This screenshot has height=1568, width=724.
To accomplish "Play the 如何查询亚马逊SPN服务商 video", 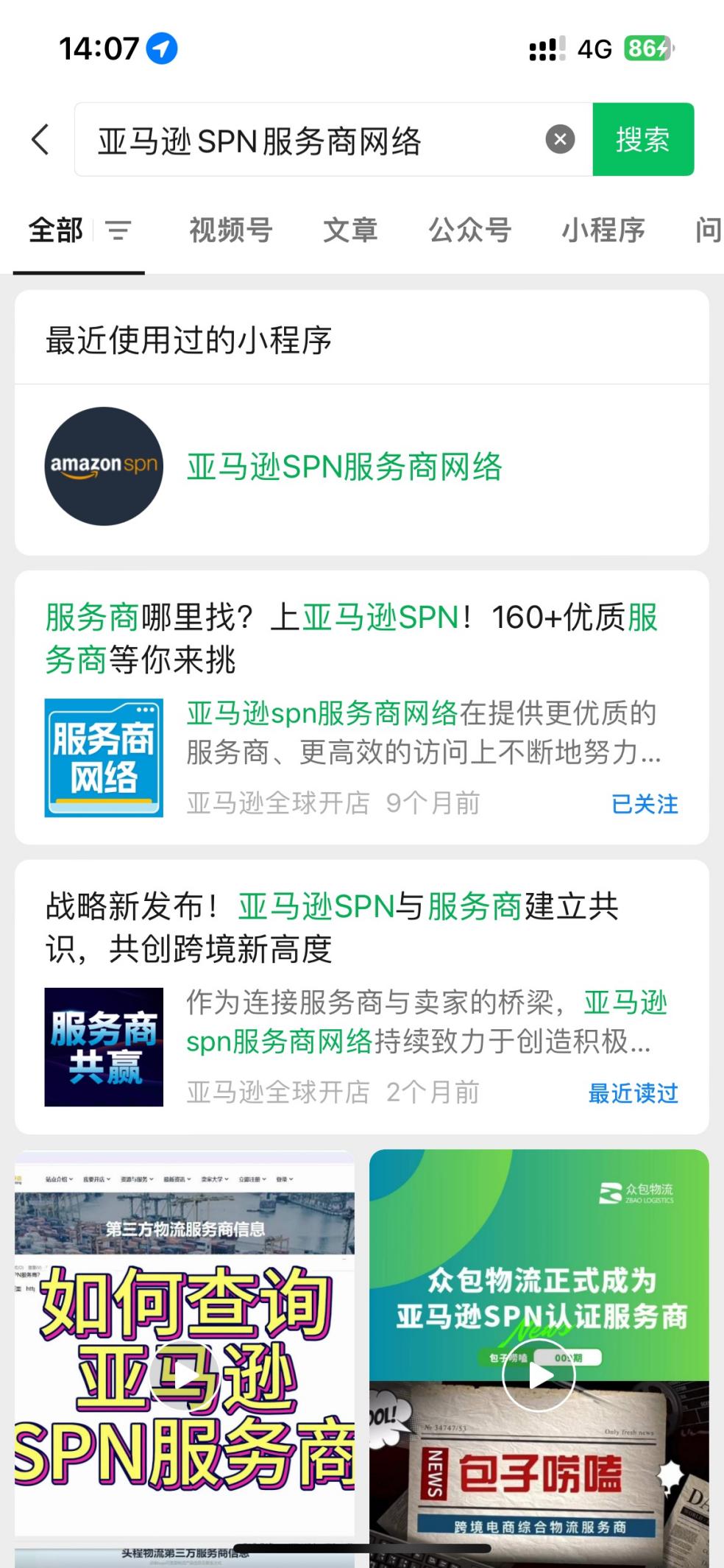I will tap(184, 1375).
